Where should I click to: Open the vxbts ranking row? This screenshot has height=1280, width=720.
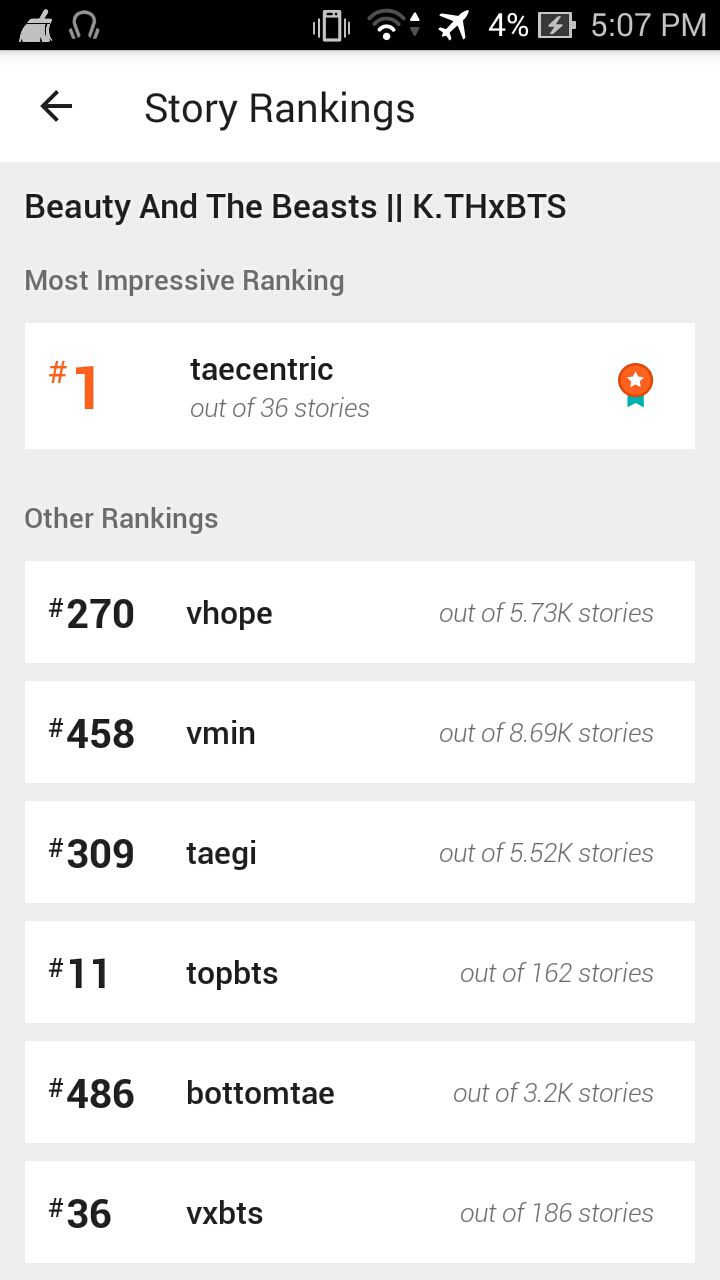pyautogui.click(x=360, y=1212)
